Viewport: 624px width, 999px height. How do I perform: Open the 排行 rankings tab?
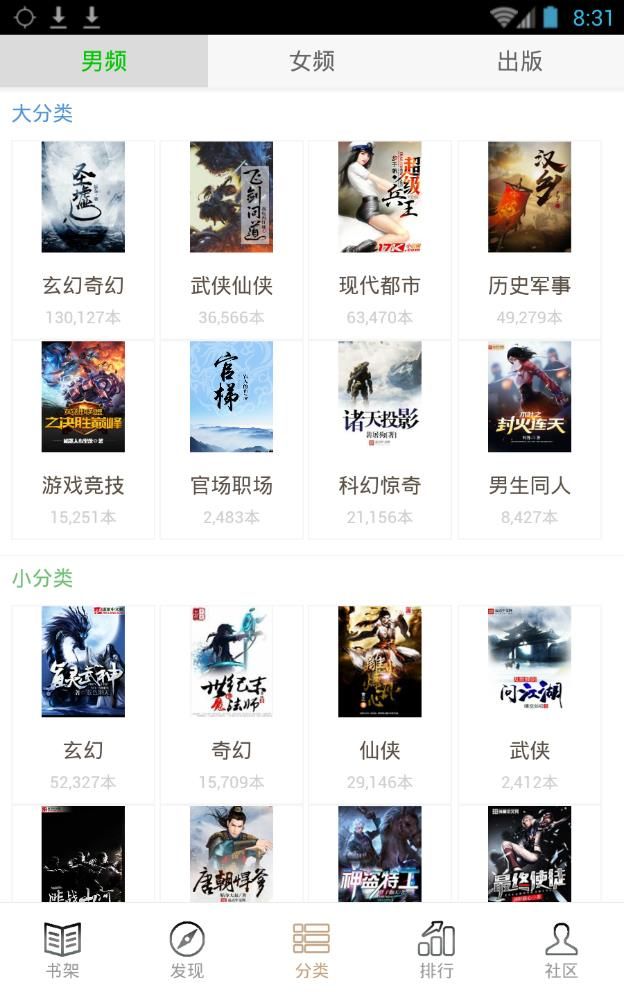pyautogui.click(x=436, y=951)
